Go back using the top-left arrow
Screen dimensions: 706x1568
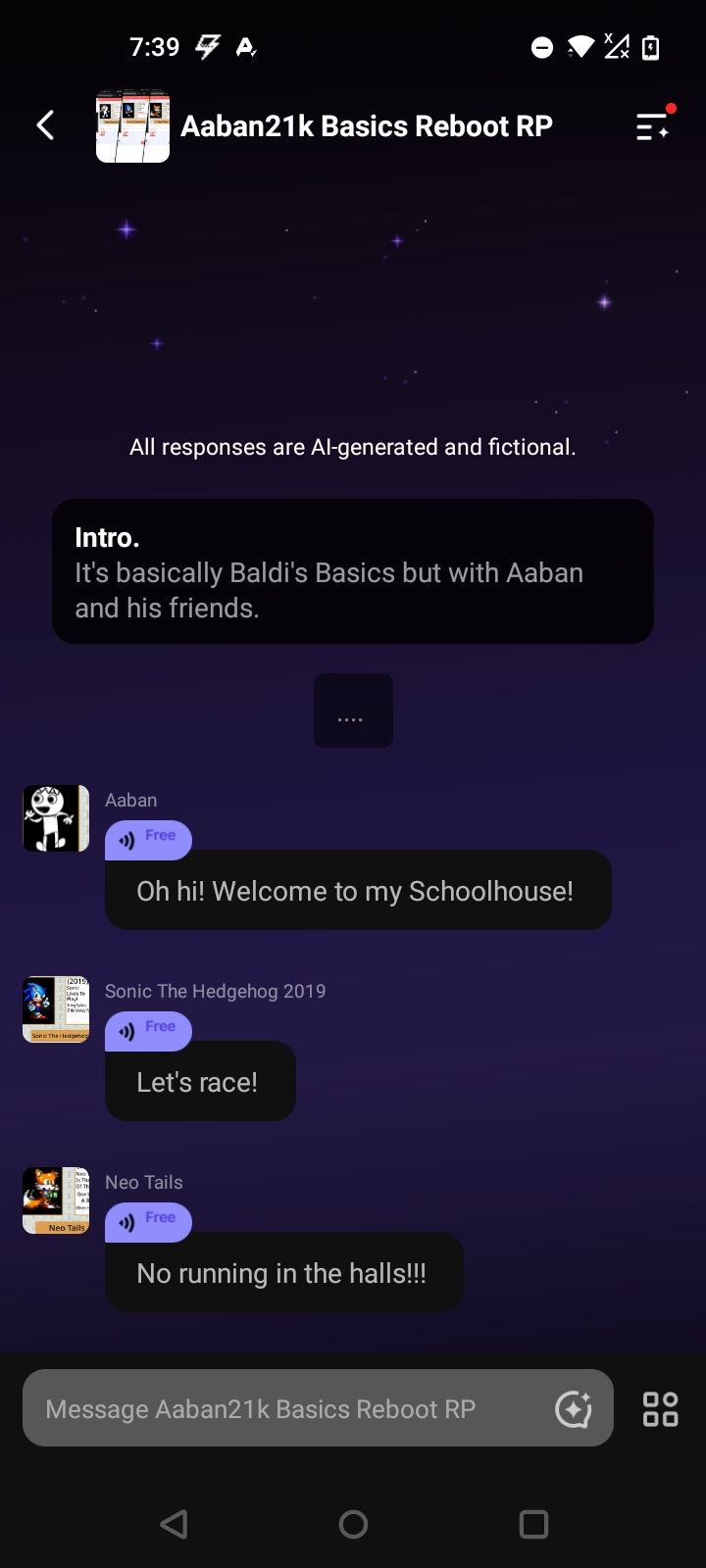45,125
